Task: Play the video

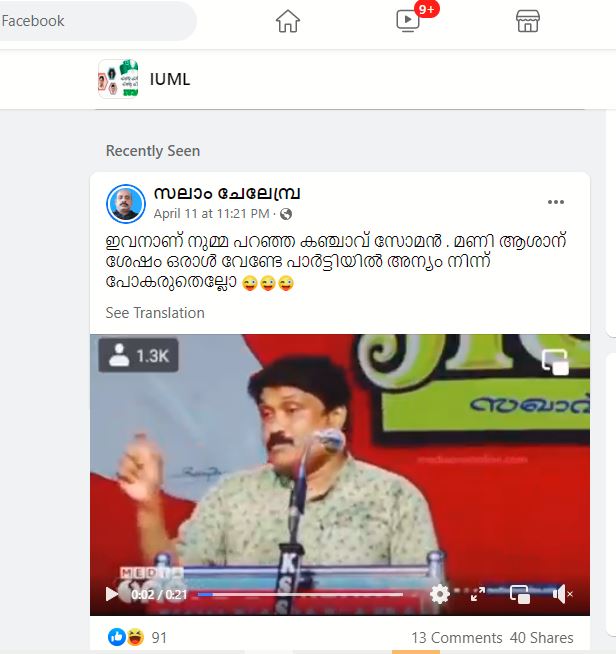Action: click(112, 594)
